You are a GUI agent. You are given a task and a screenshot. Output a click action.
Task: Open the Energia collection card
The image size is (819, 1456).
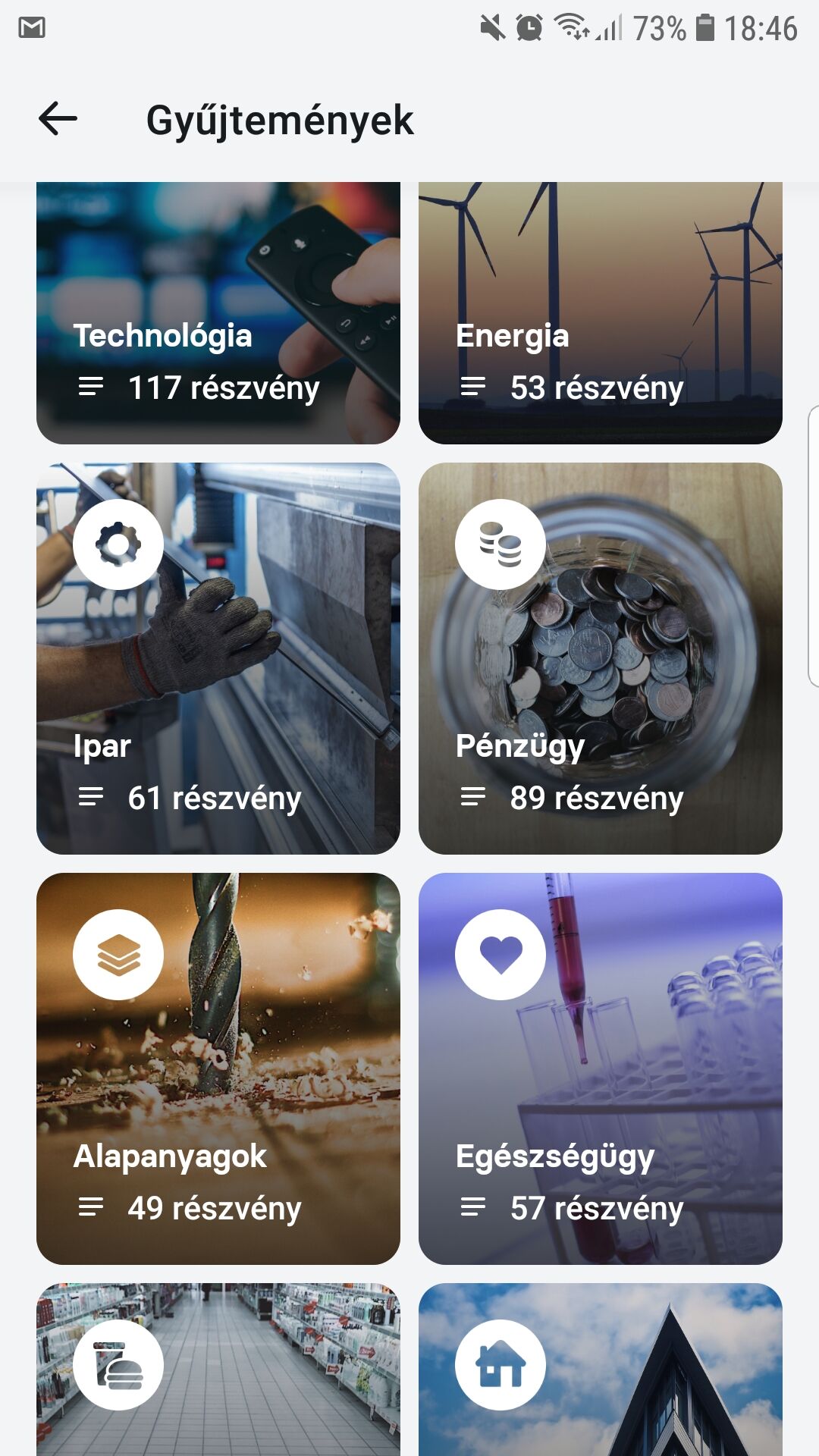[600, 312]
